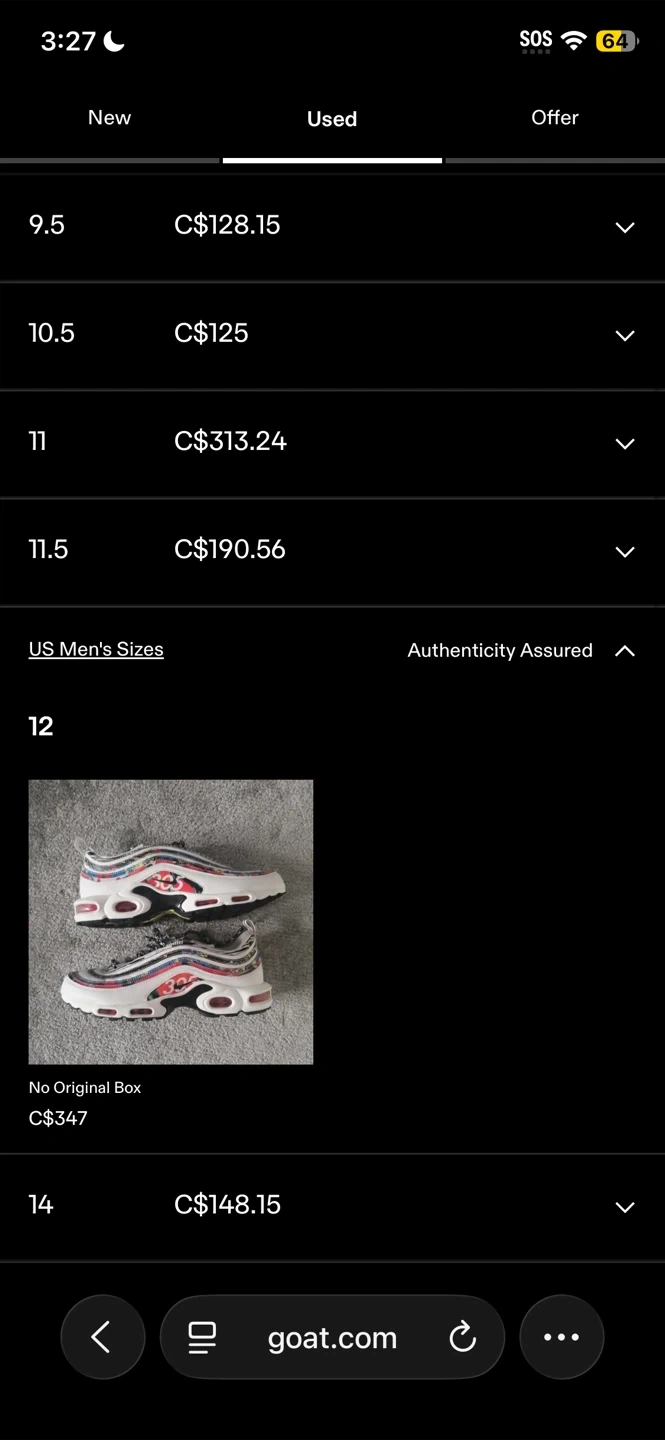Expand size 14 at C$148.15

coord(332,1206)
